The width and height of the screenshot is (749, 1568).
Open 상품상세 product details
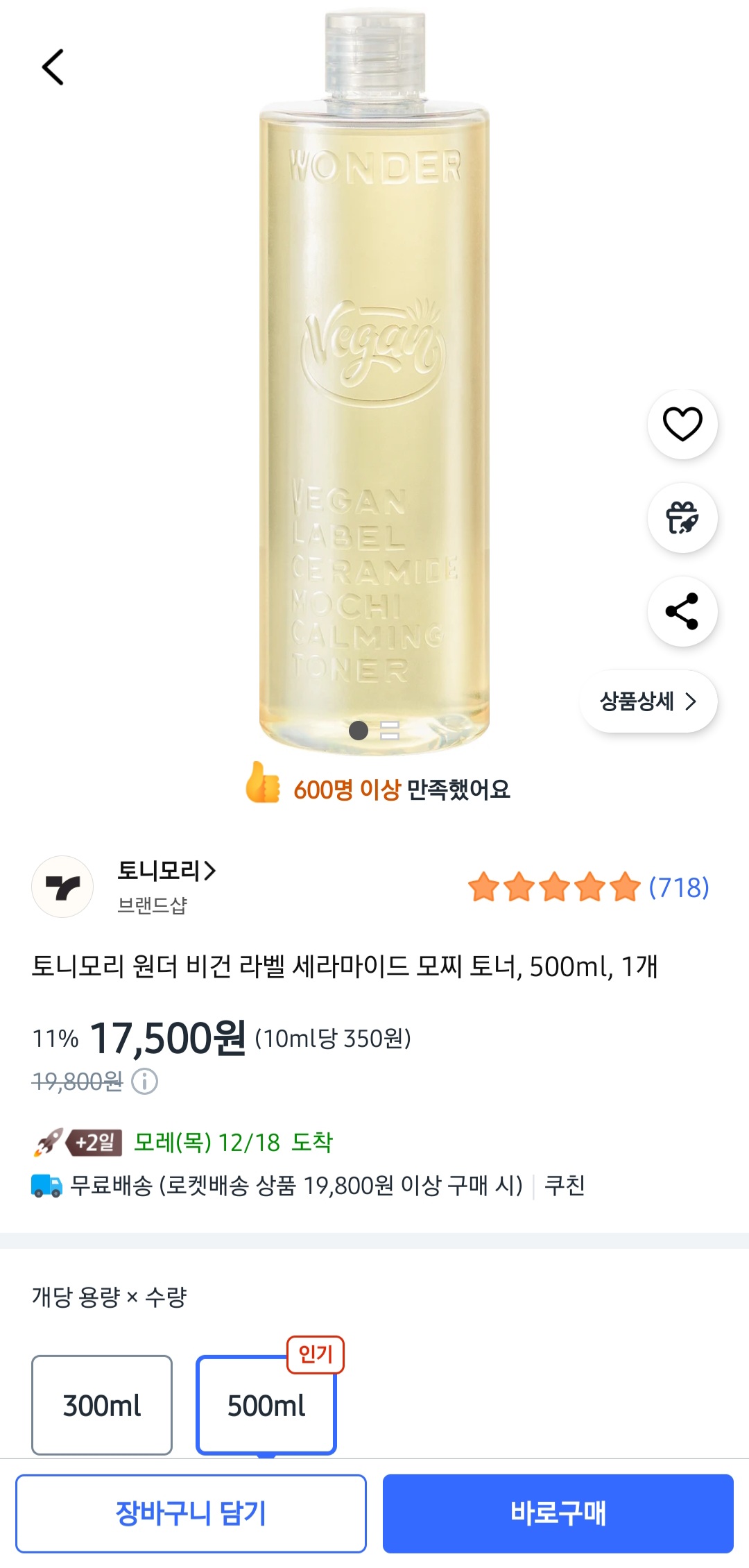coord(648,701)
